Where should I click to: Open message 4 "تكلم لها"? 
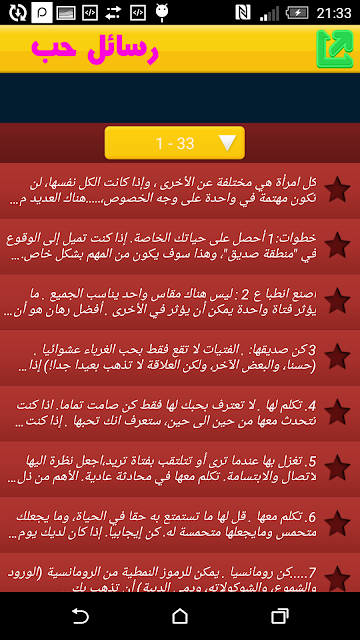point(180,413)
